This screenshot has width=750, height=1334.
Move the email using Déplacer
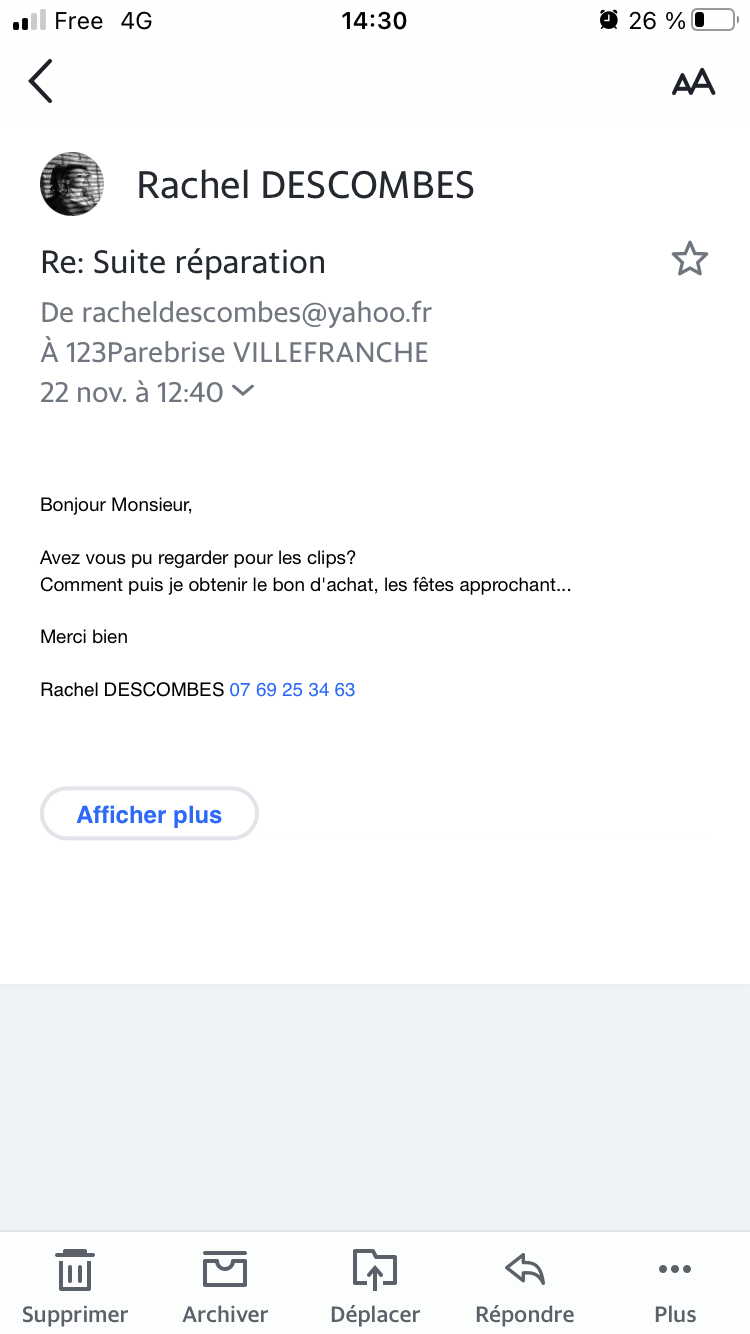point(375,1285)
